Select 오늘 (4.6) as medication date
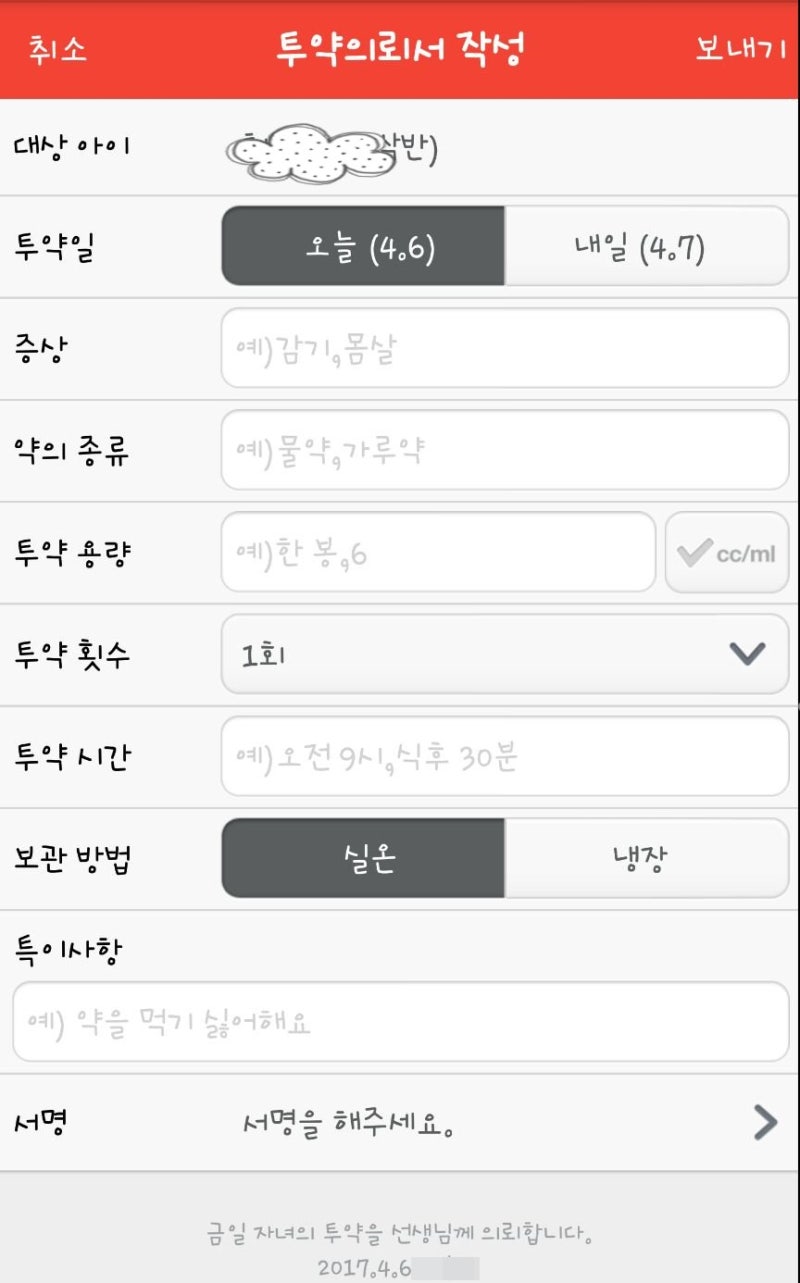This screenshot has width=800, height=1283. click(363, 246)
